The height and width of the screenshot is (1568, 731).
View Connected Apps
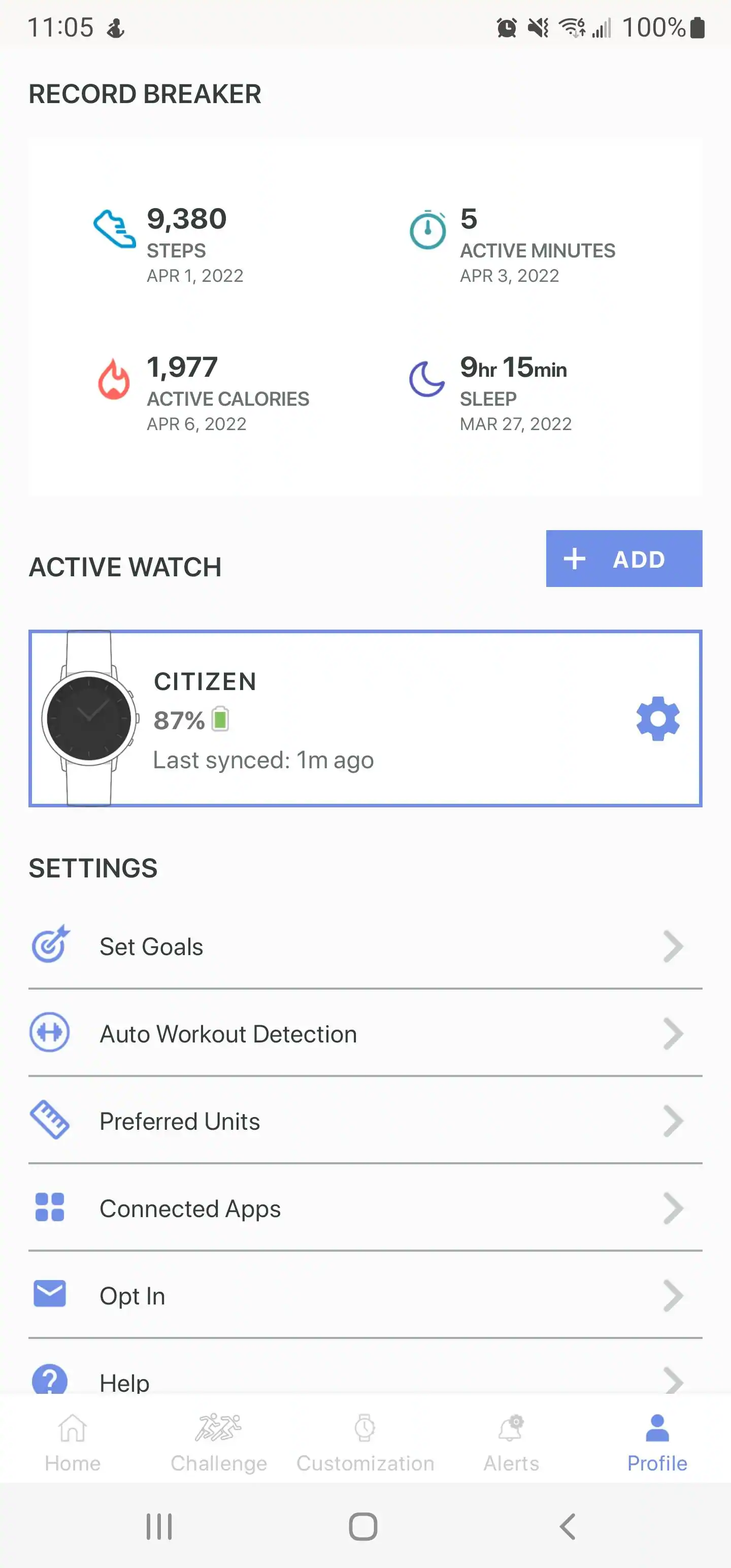click(365, 1208)
